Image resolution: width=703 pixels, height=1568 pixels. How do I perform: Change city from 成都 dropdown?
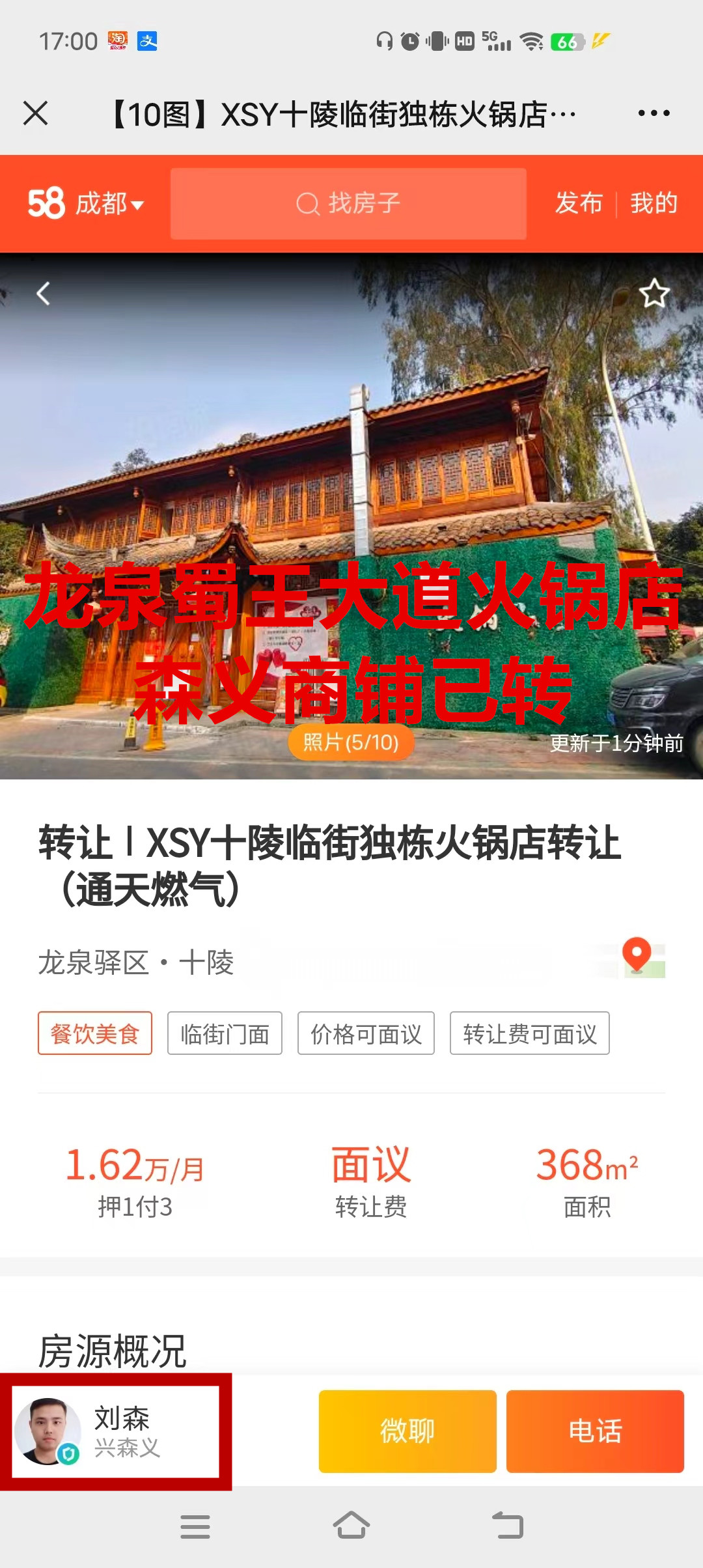[x=108, y=204]
